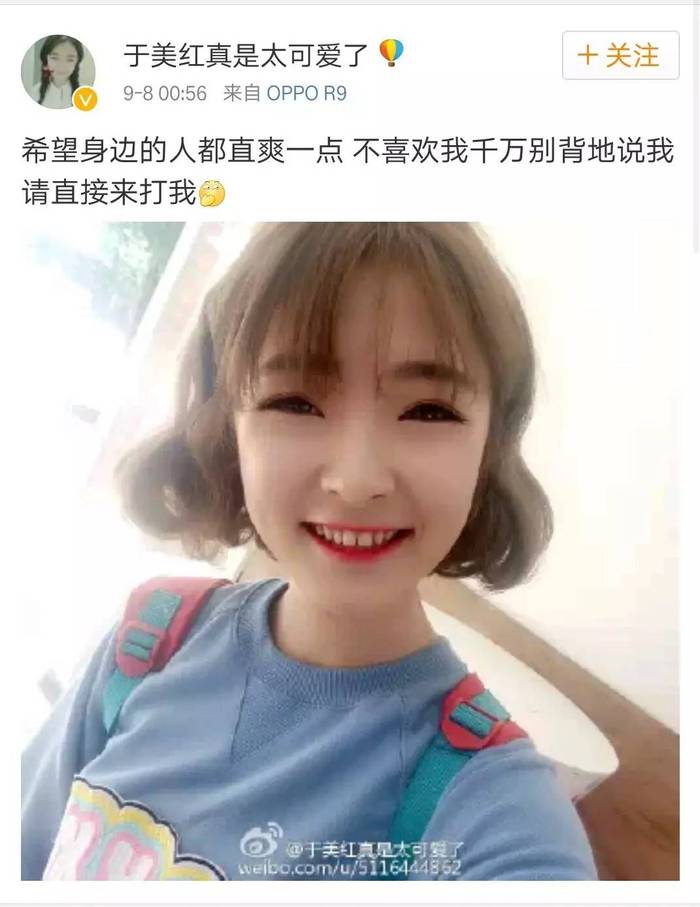Open the OPPO R9 source link
The image size is (700, 907).
[307, 93]
